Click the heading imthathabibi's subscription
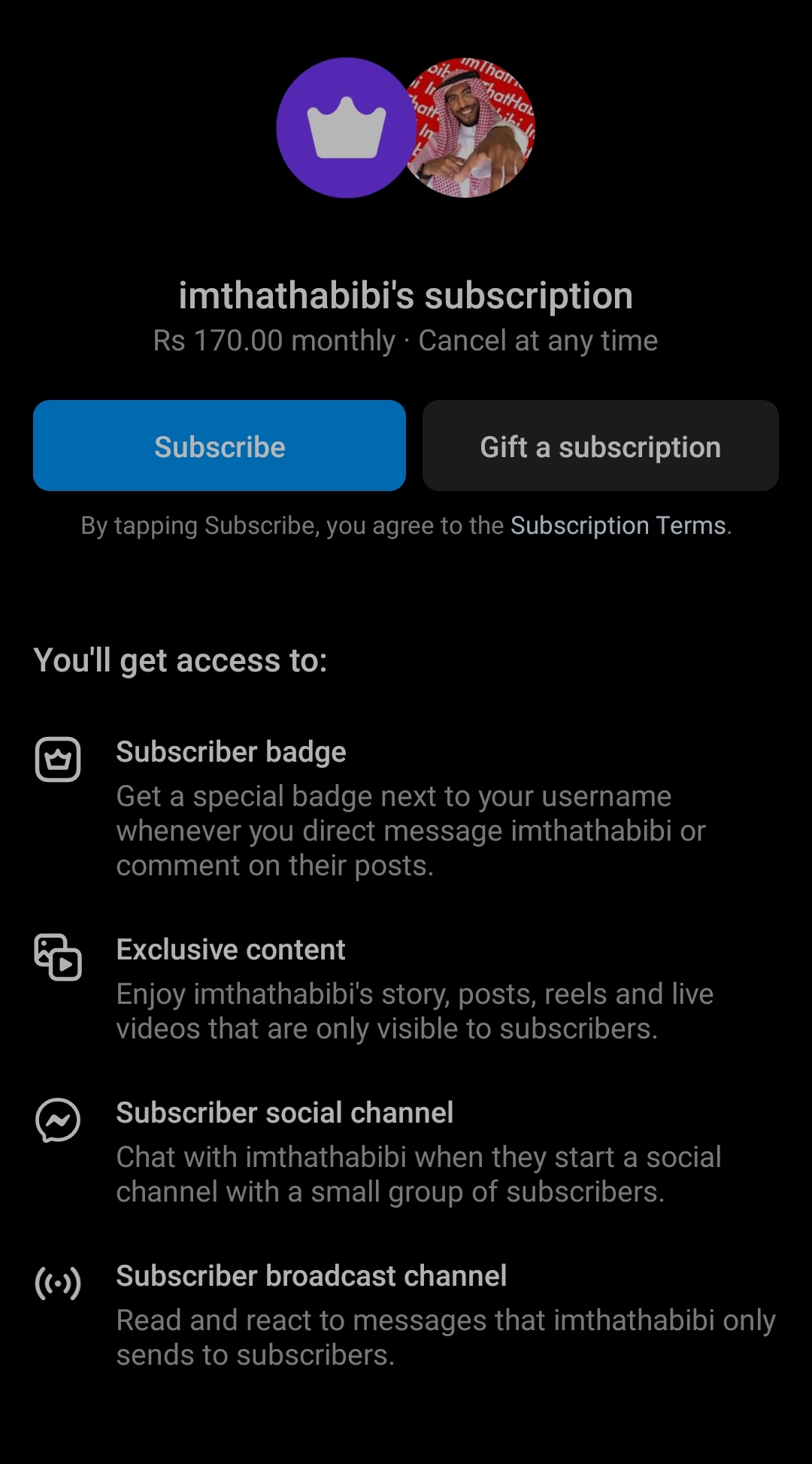This screenshot has width=812, height=1464. [406, 296]
